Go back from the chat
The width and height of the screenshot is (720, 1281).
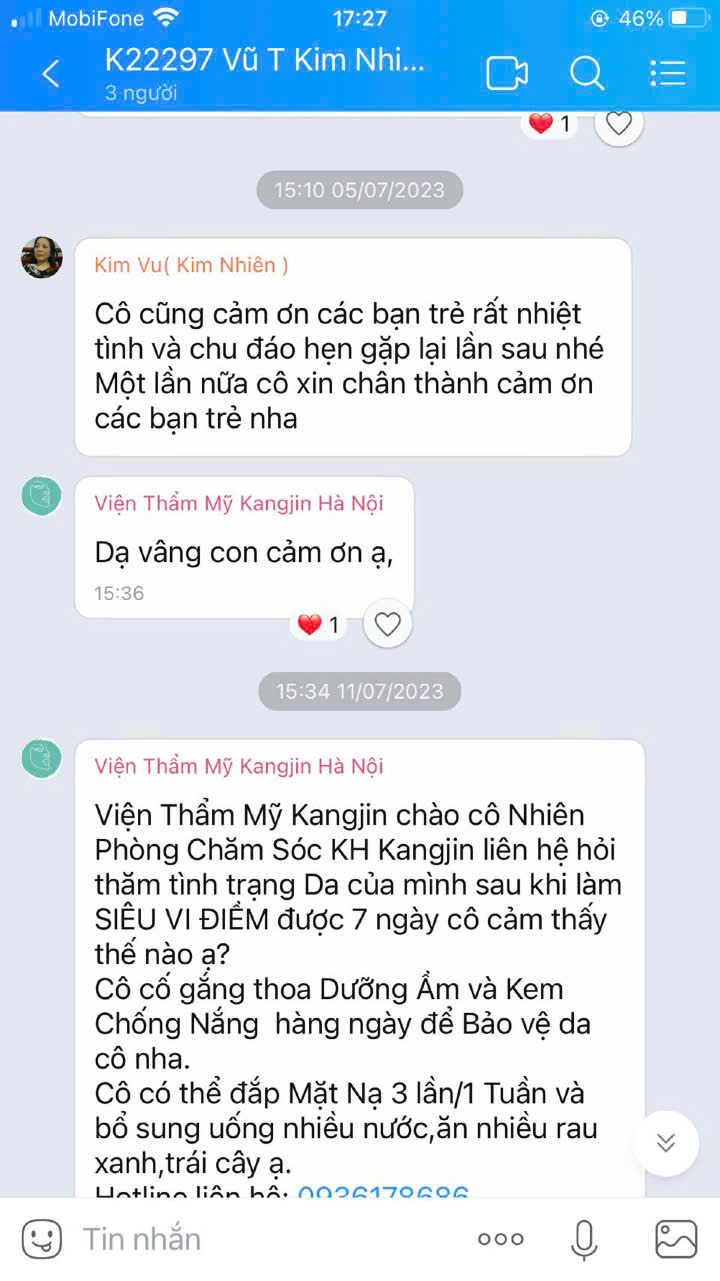pyautogui.click(x=50, y=73)
